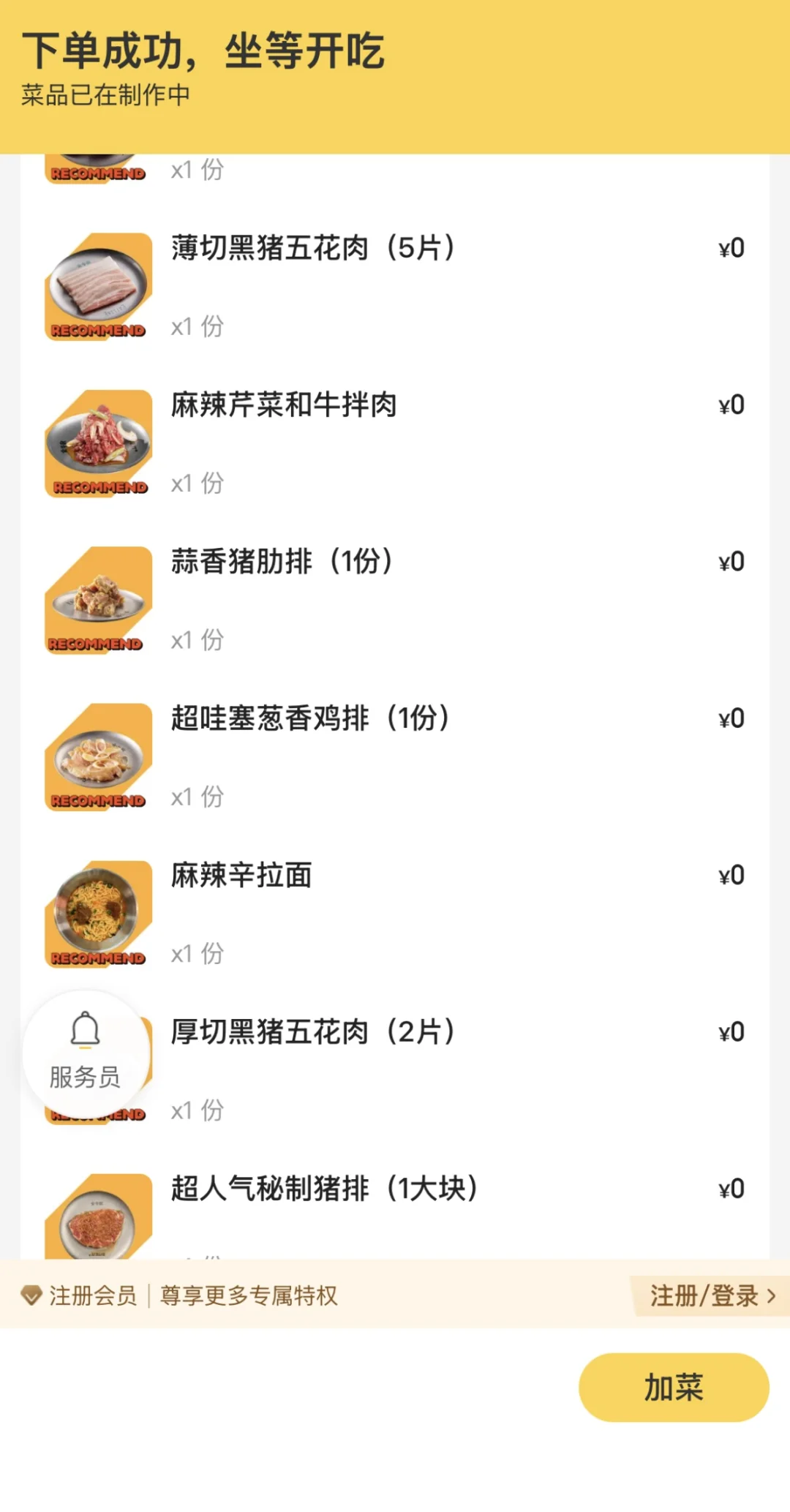The width and height of the screenshot is (790, 1512).
Task: View the 薄切黑猪五花肉 dish thumbnail
Action: coord(97,284)
